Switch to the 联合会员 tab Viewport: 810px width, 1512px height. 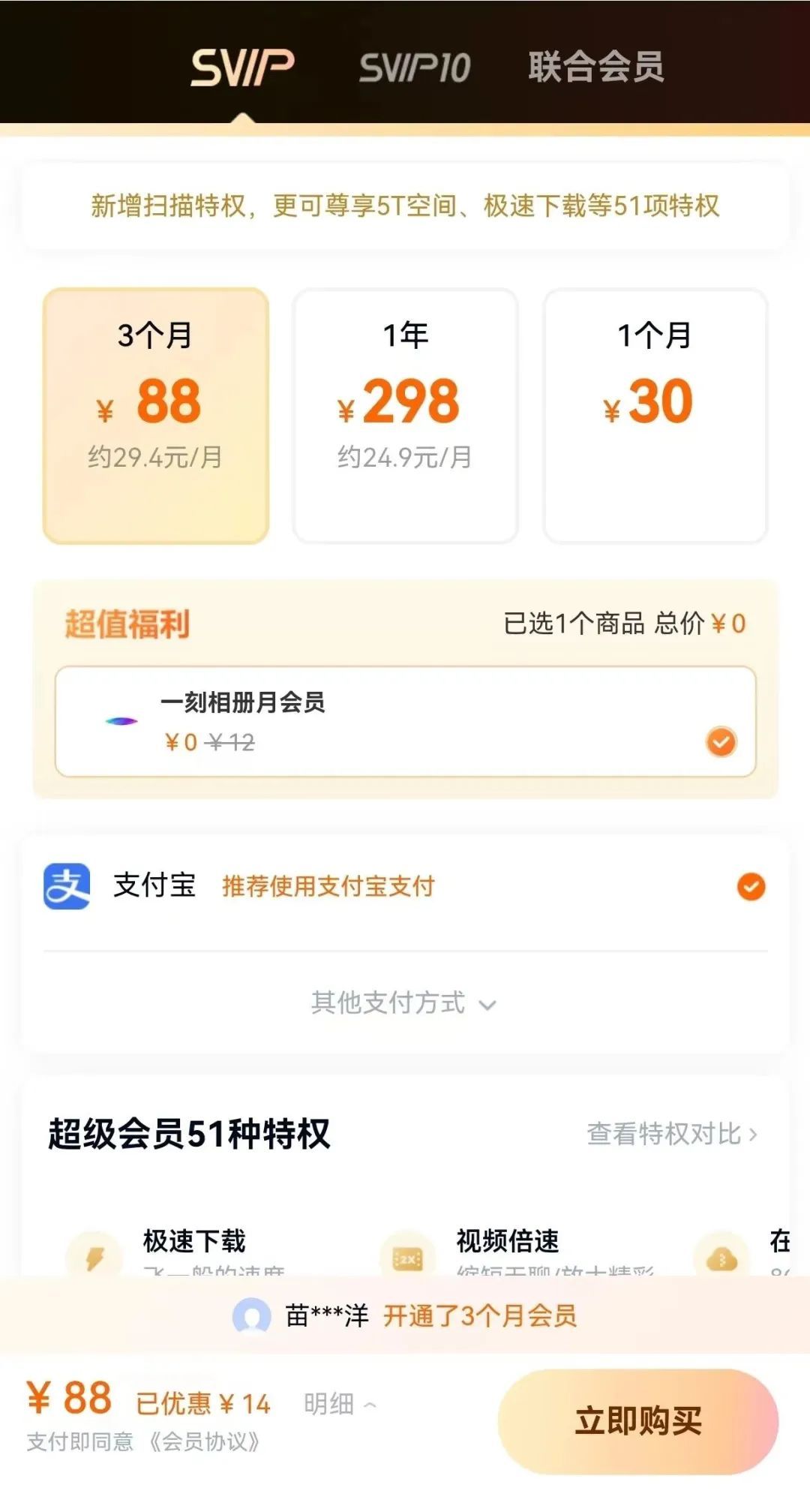pos(595,68)
